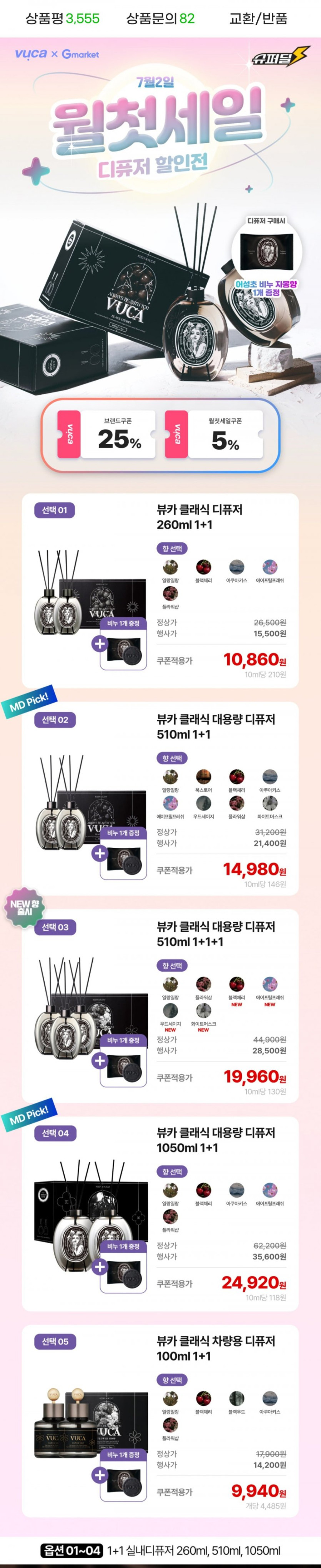Switch to the 상품평 reviews tab
Image resolution: width=321 pixels, height=1568 pixels.
[62, 18]
